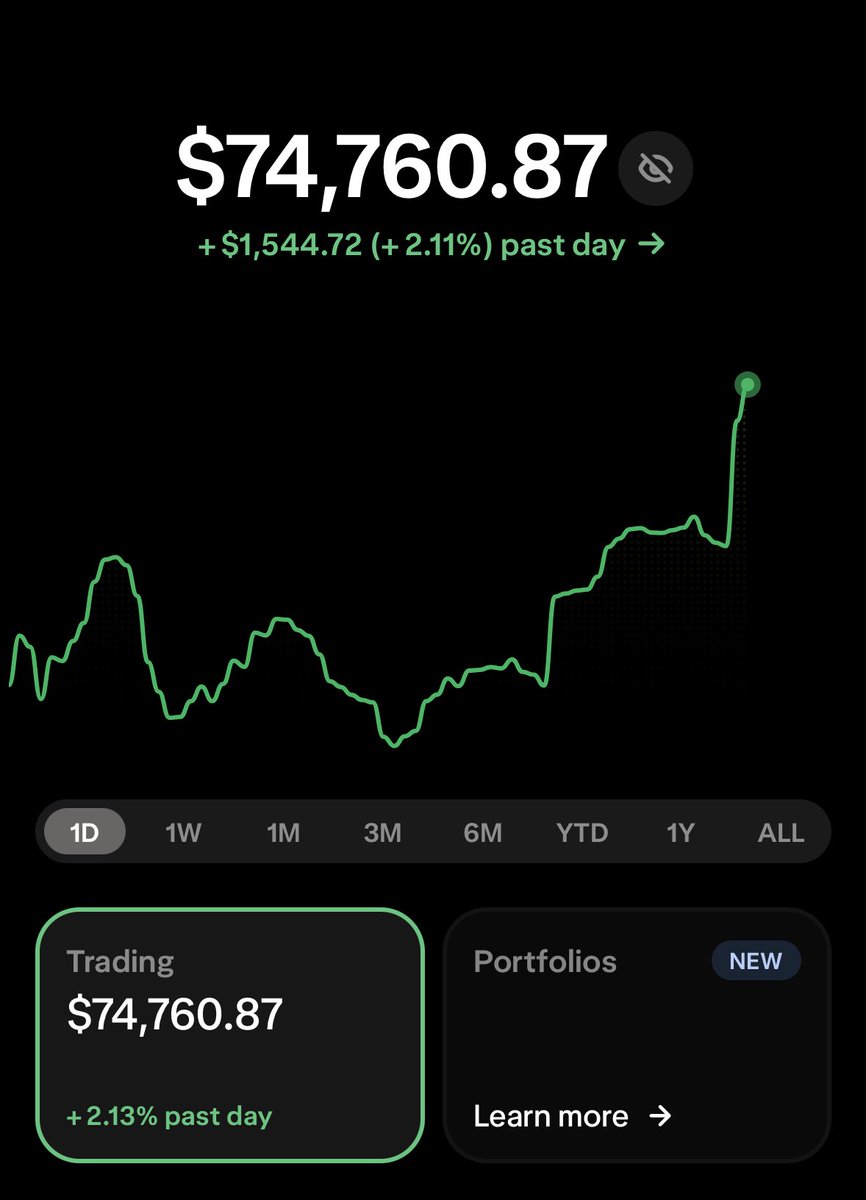Viewport: 866px width, 1200px height.
Task: Open the Portfolios Learn more card
Action: [636, 1034]
